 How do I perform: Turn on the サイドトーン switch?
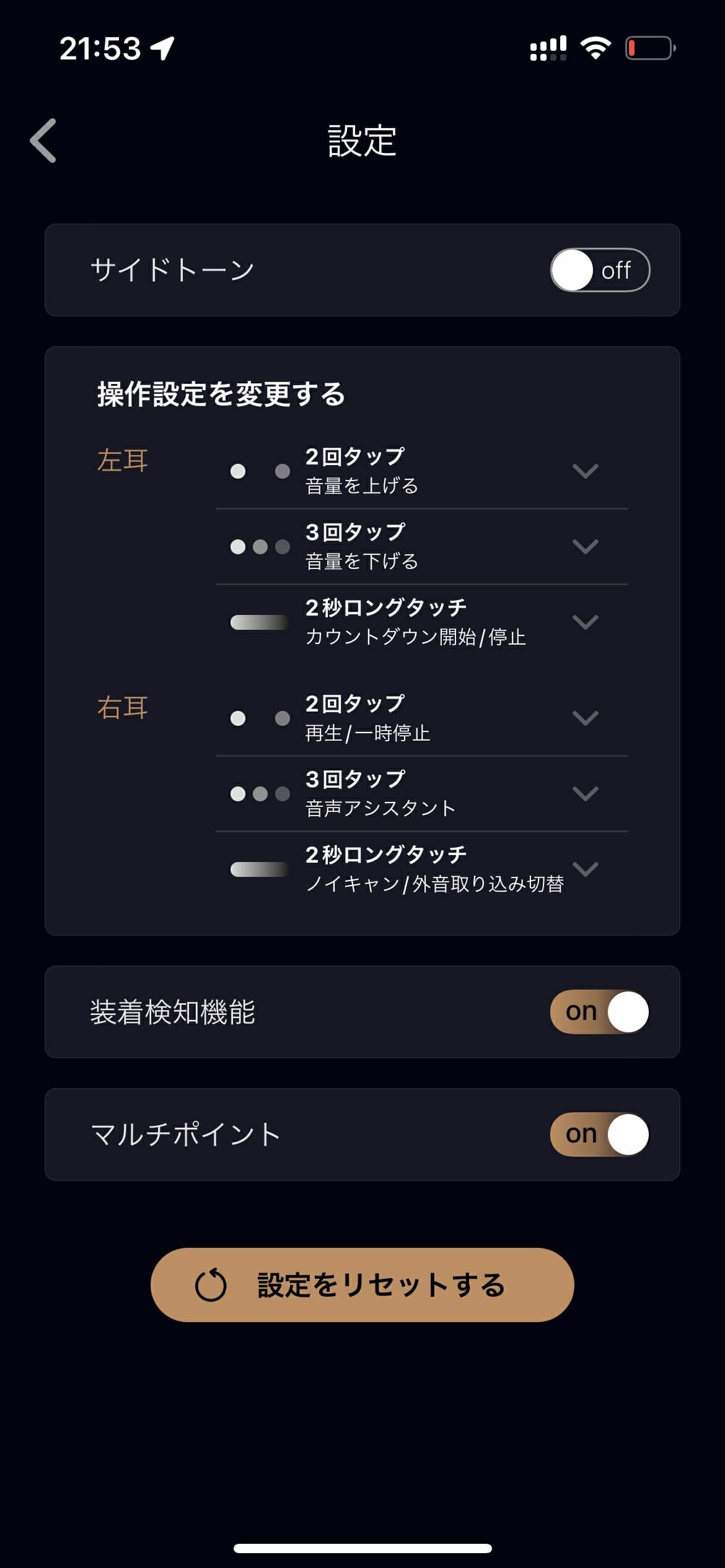click(600, 270)
